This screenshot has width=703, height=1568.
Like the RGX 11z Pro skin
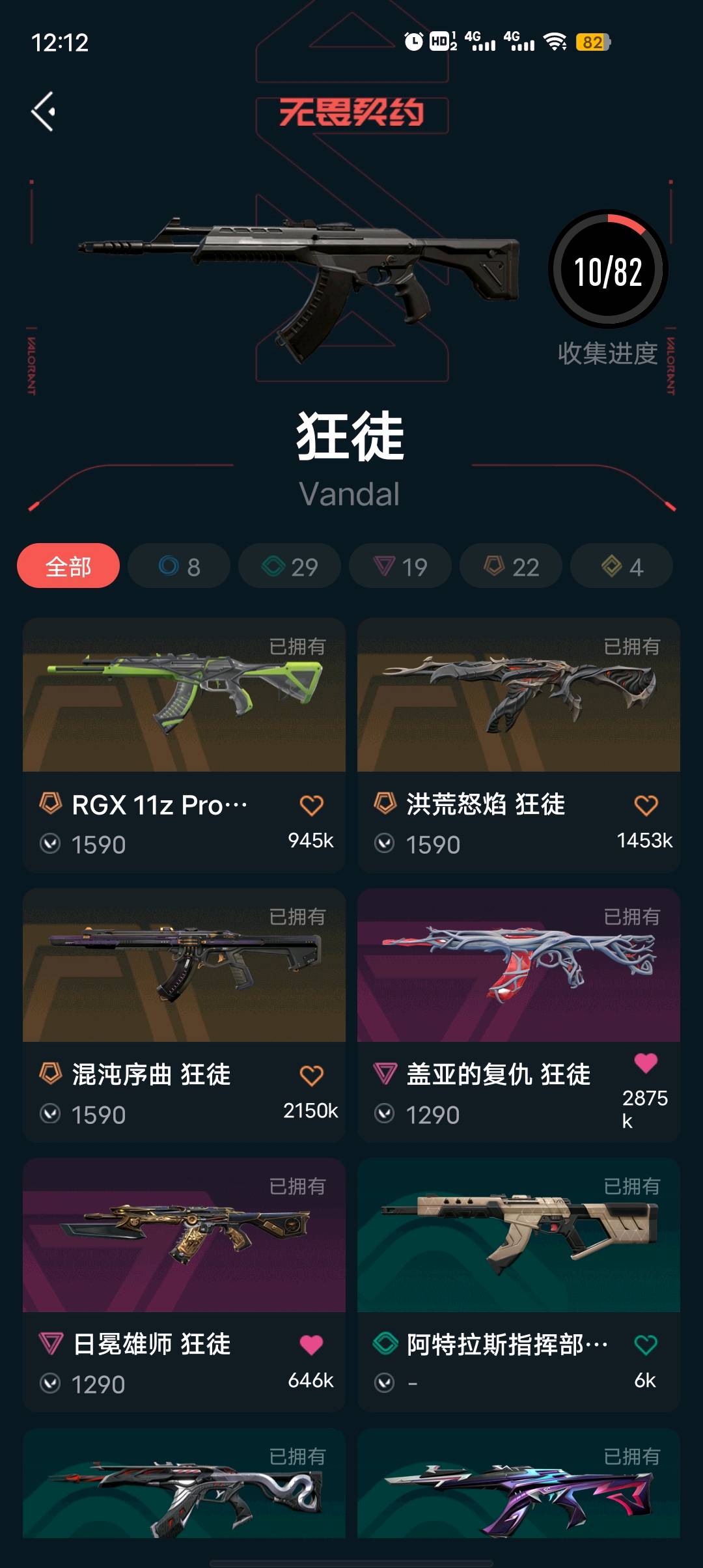[x=311, y=805]
